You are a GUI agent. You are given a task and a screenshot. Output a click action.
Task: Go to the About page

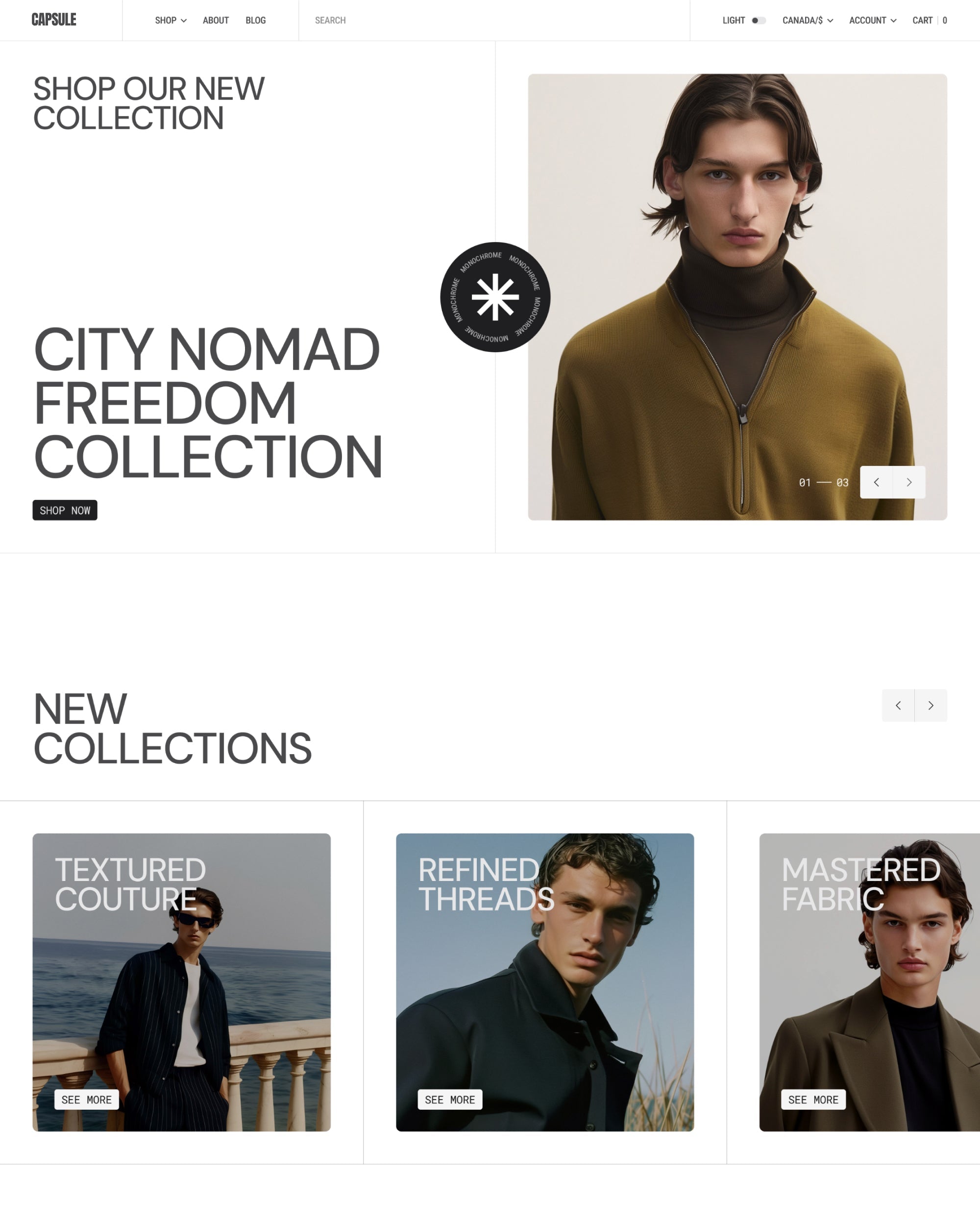coord(216,21)
